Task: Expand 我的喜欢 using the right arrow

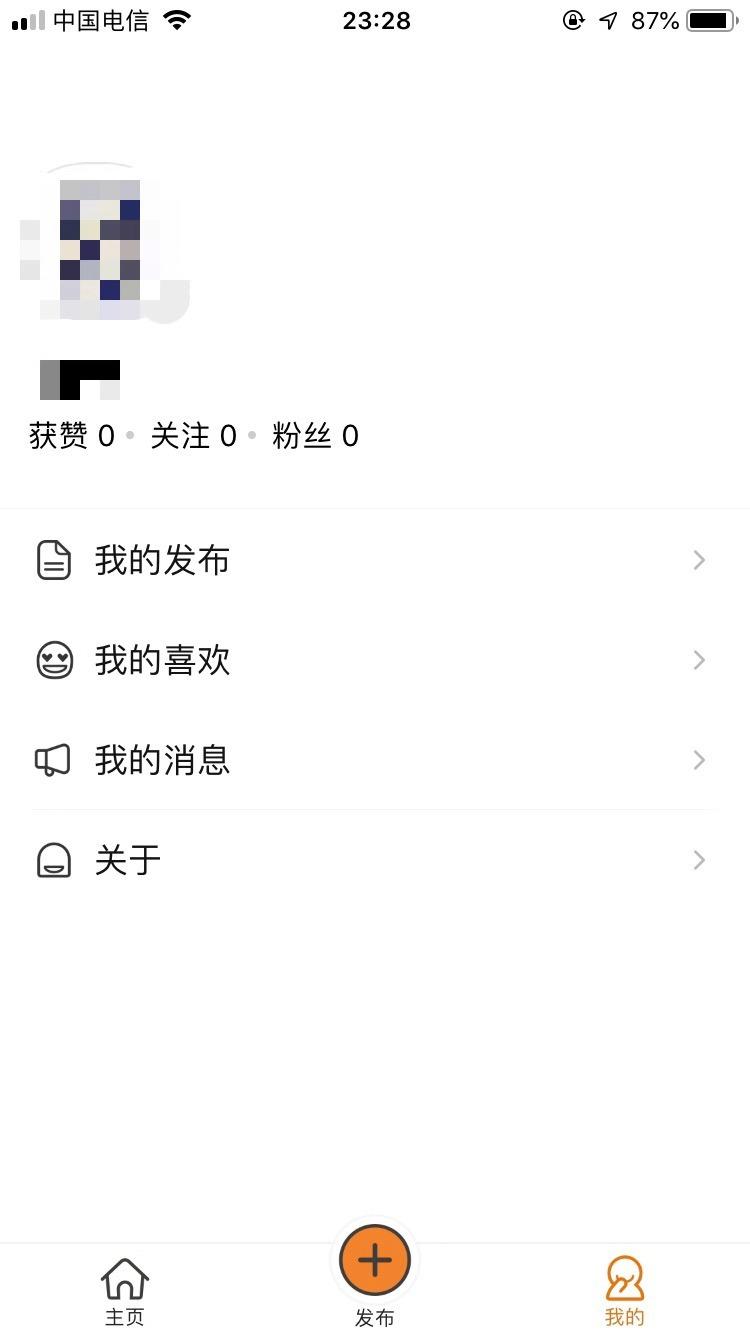Action: 698,660
